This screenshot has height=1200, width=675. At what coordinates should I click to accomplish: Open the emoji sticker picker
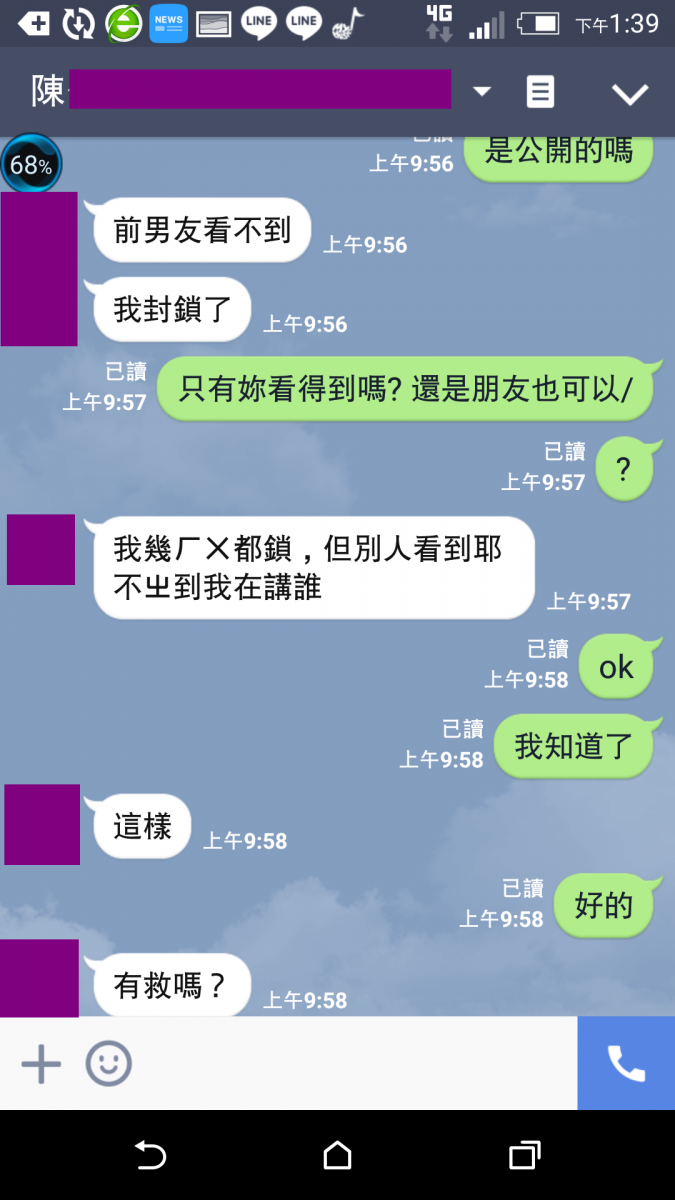coord(108,1064)
